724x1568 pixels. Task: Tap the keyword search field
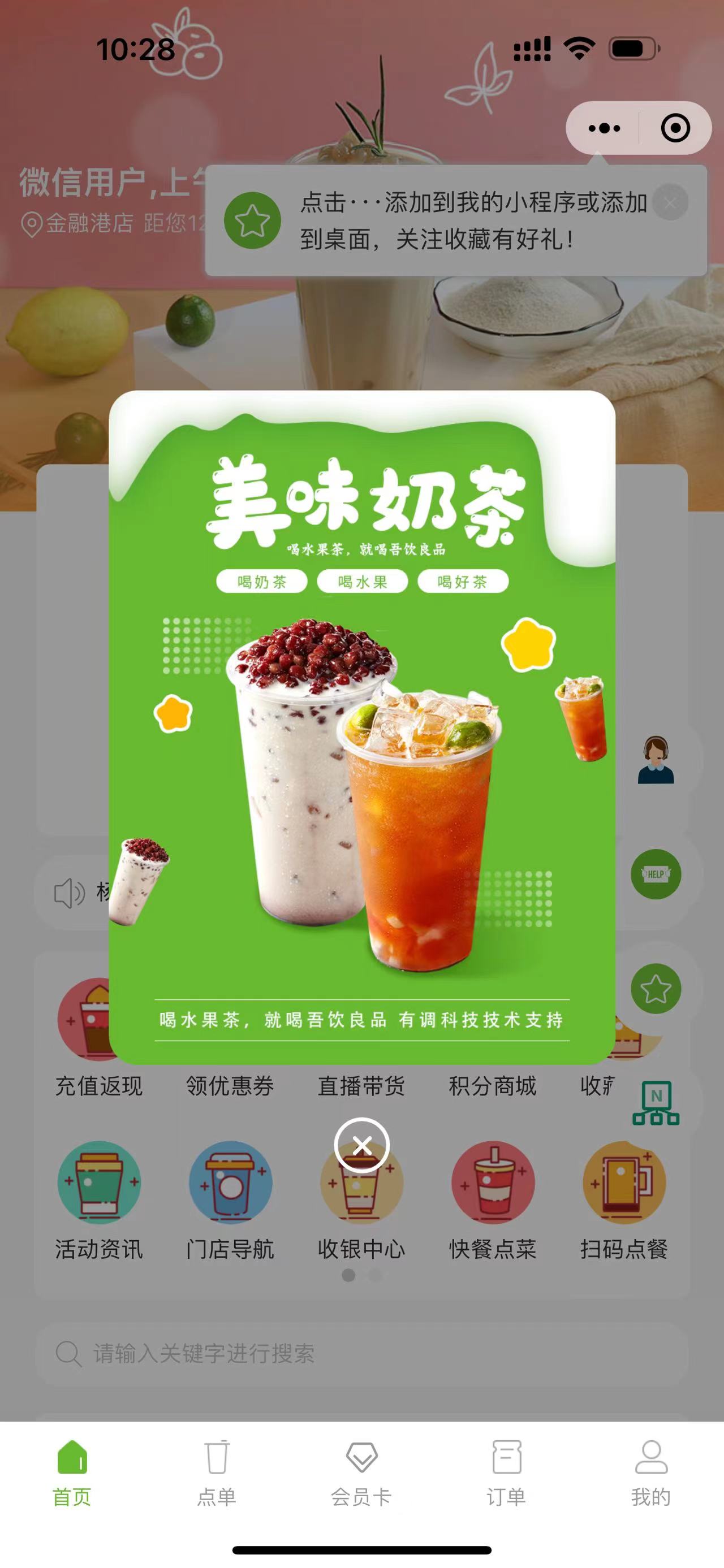coord(361,1354)
